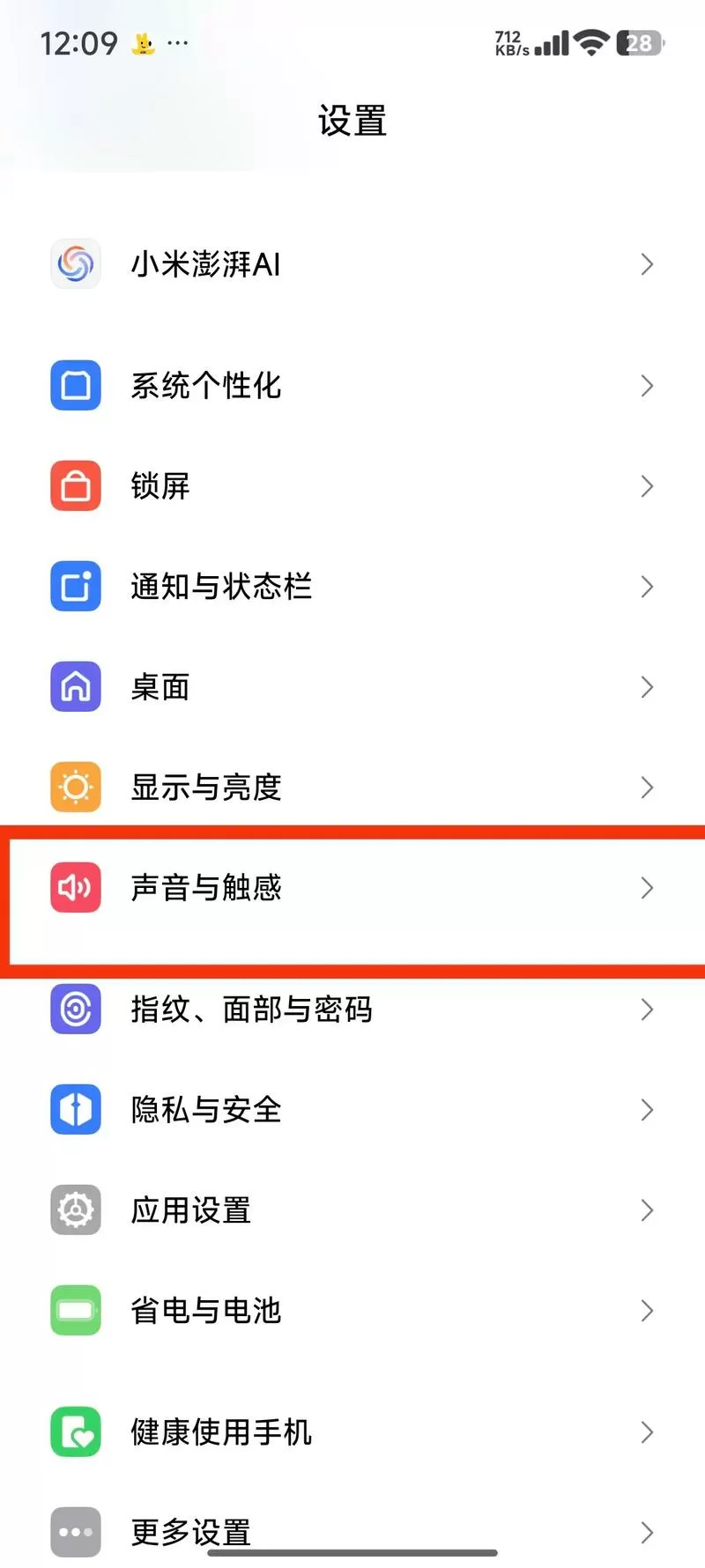Click the 通知与状态栏 icon
Image resolution: width=705 pixels, height=1568 pixels.
(x=75, y=587)
